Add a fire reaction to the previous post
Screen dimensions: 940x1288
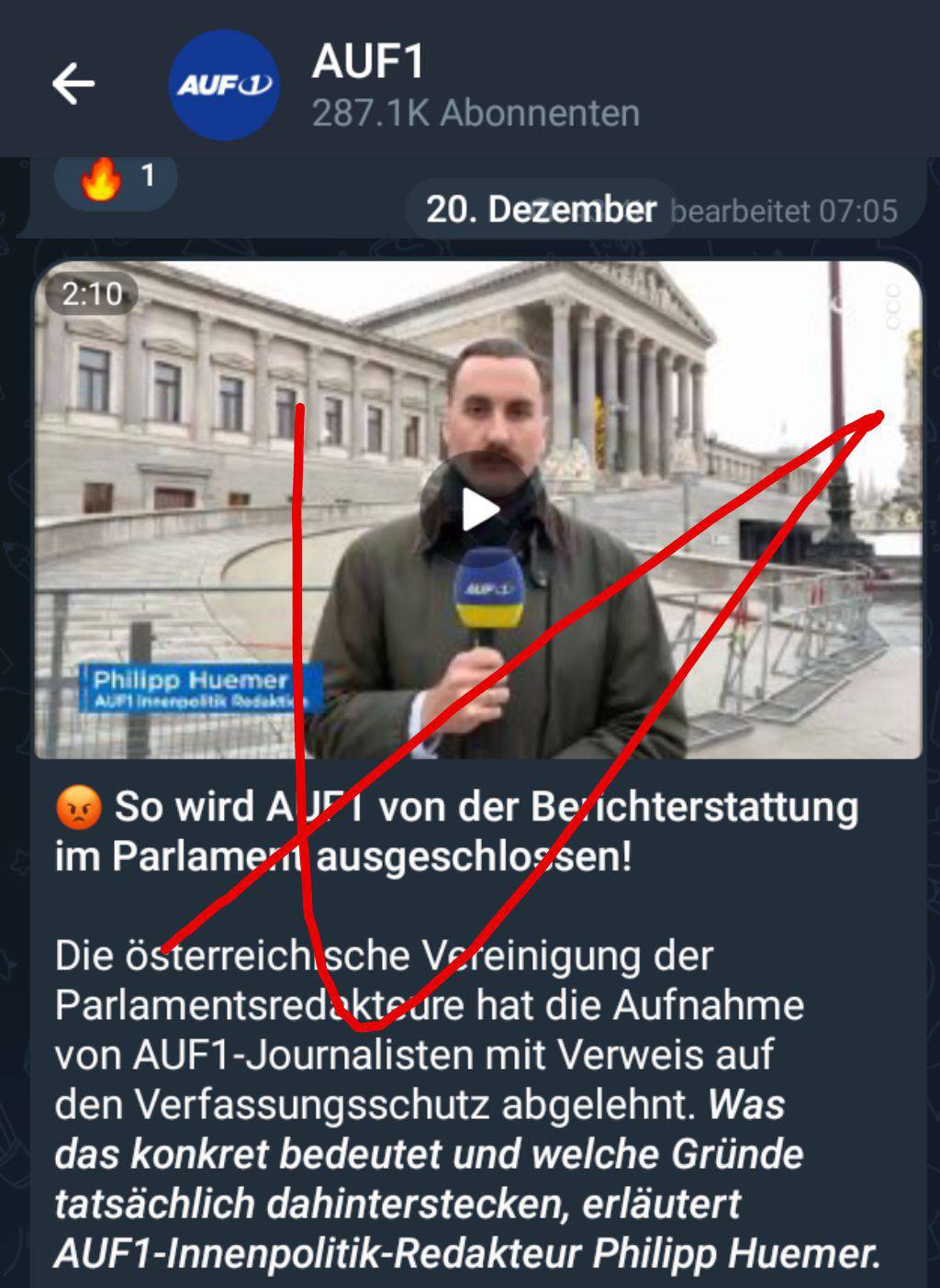tap(116, 179)
